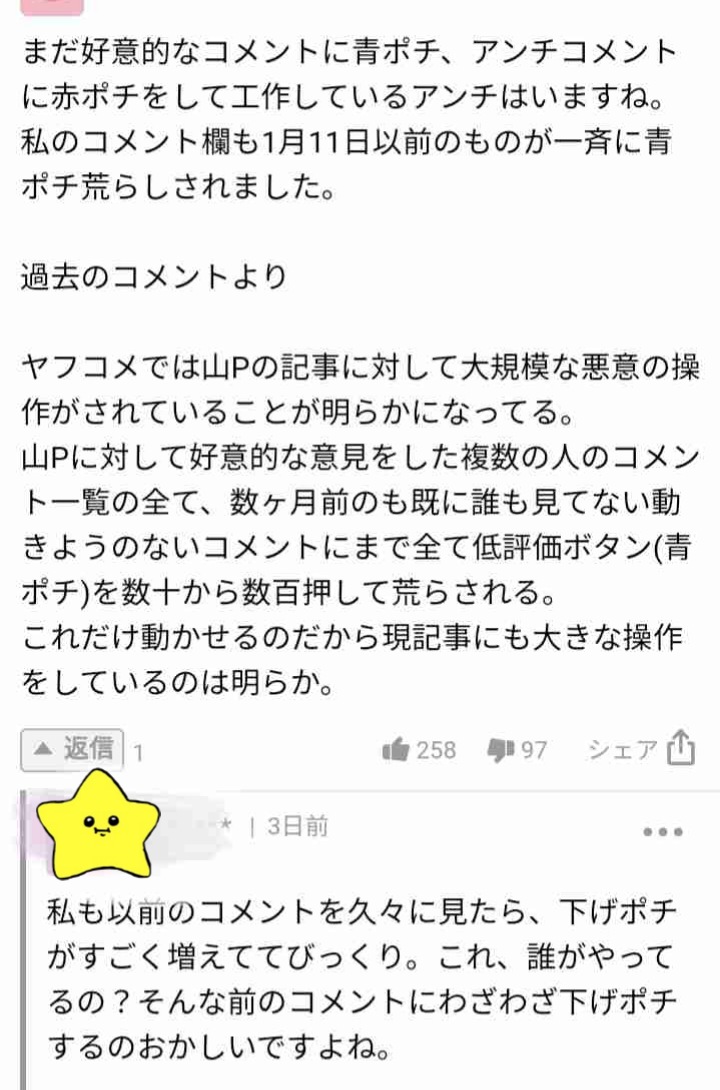This screenshot has width=720, height=1090.
Task: Open the three-dot menu on the reply
Action: pyautogui.click(x=663, y=832)
